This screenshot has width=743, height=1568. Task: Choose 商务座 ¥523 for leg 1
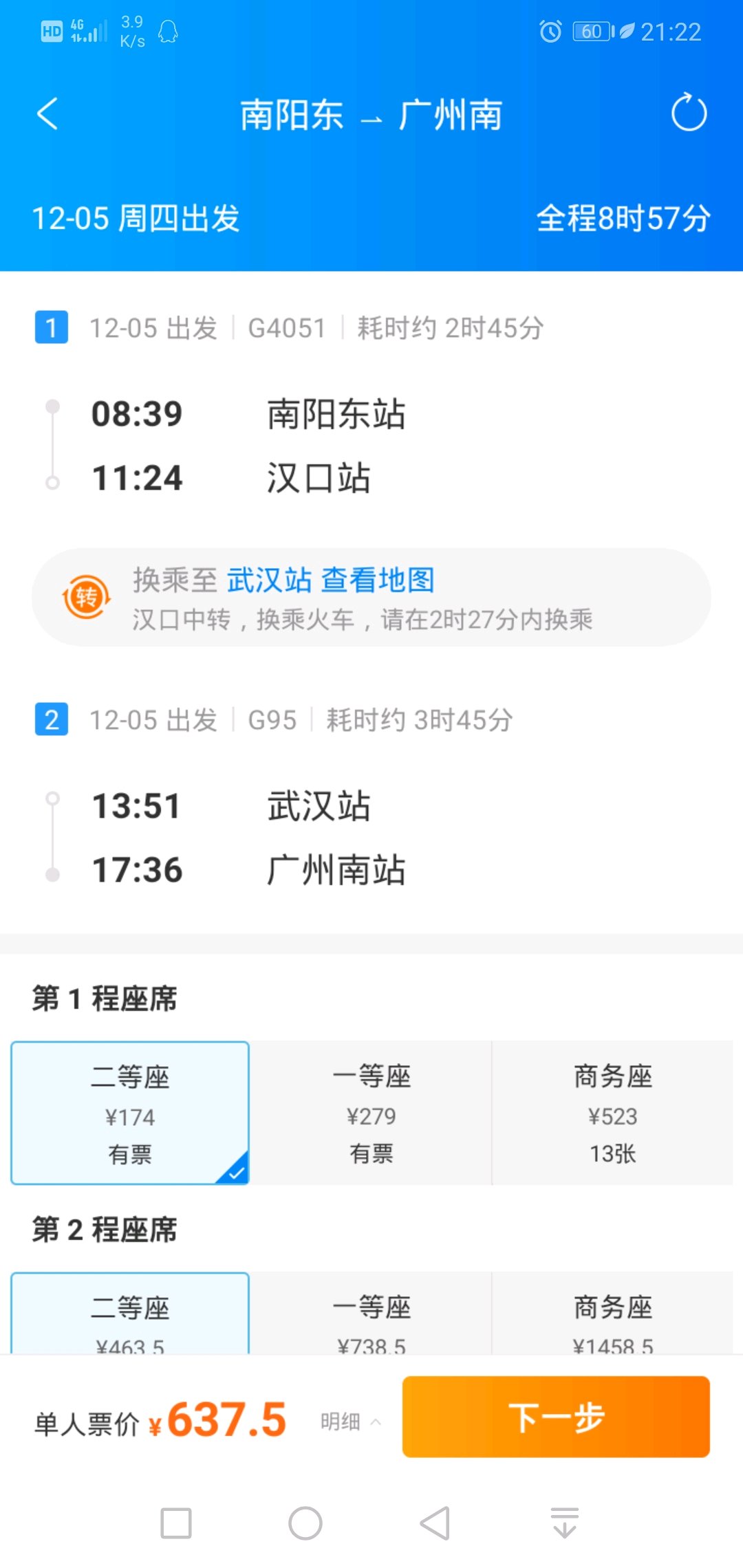pos(612,1113)
